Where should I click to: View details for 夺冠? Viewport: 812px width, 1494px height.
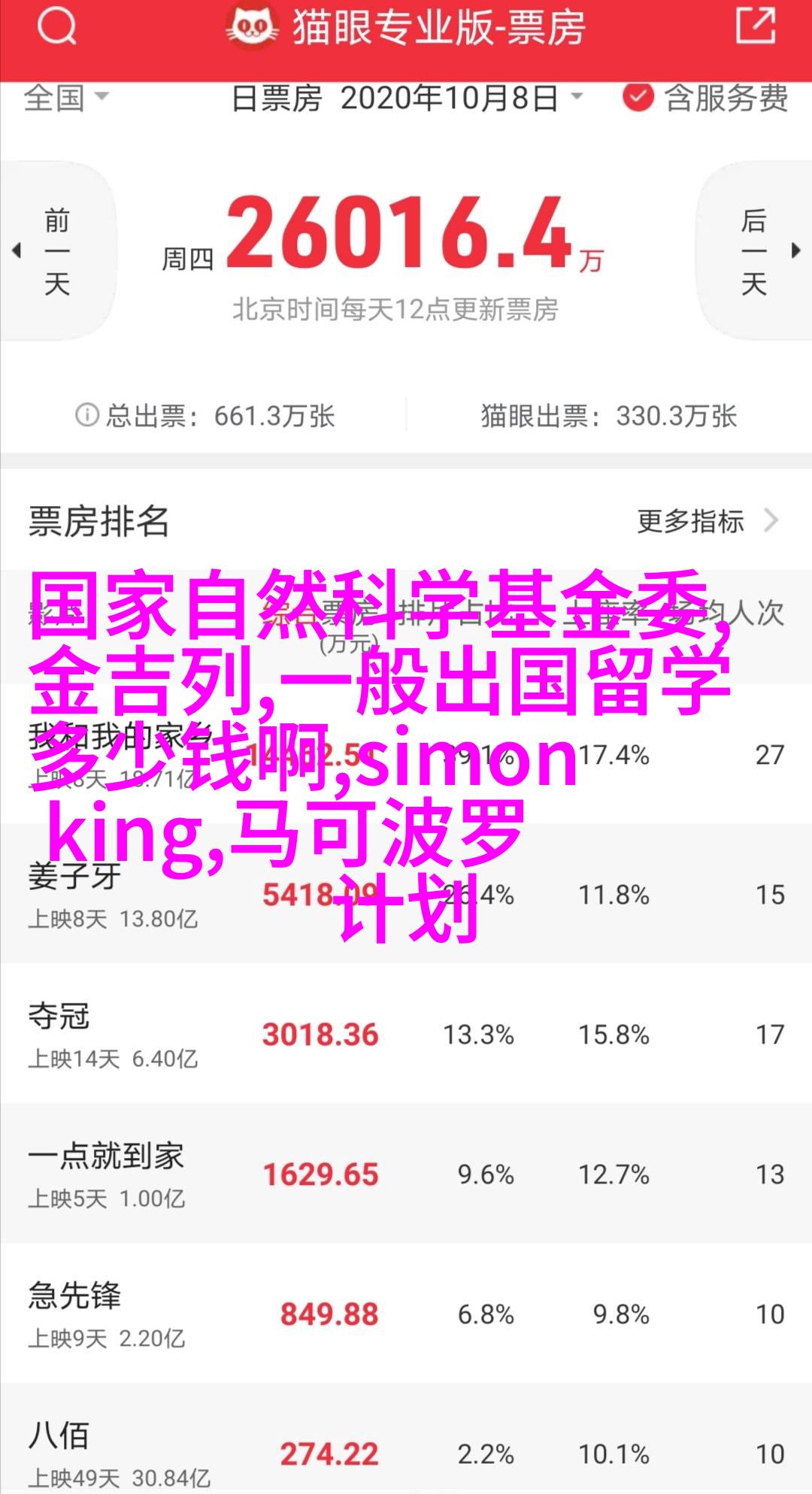(x=406, y=1034)
